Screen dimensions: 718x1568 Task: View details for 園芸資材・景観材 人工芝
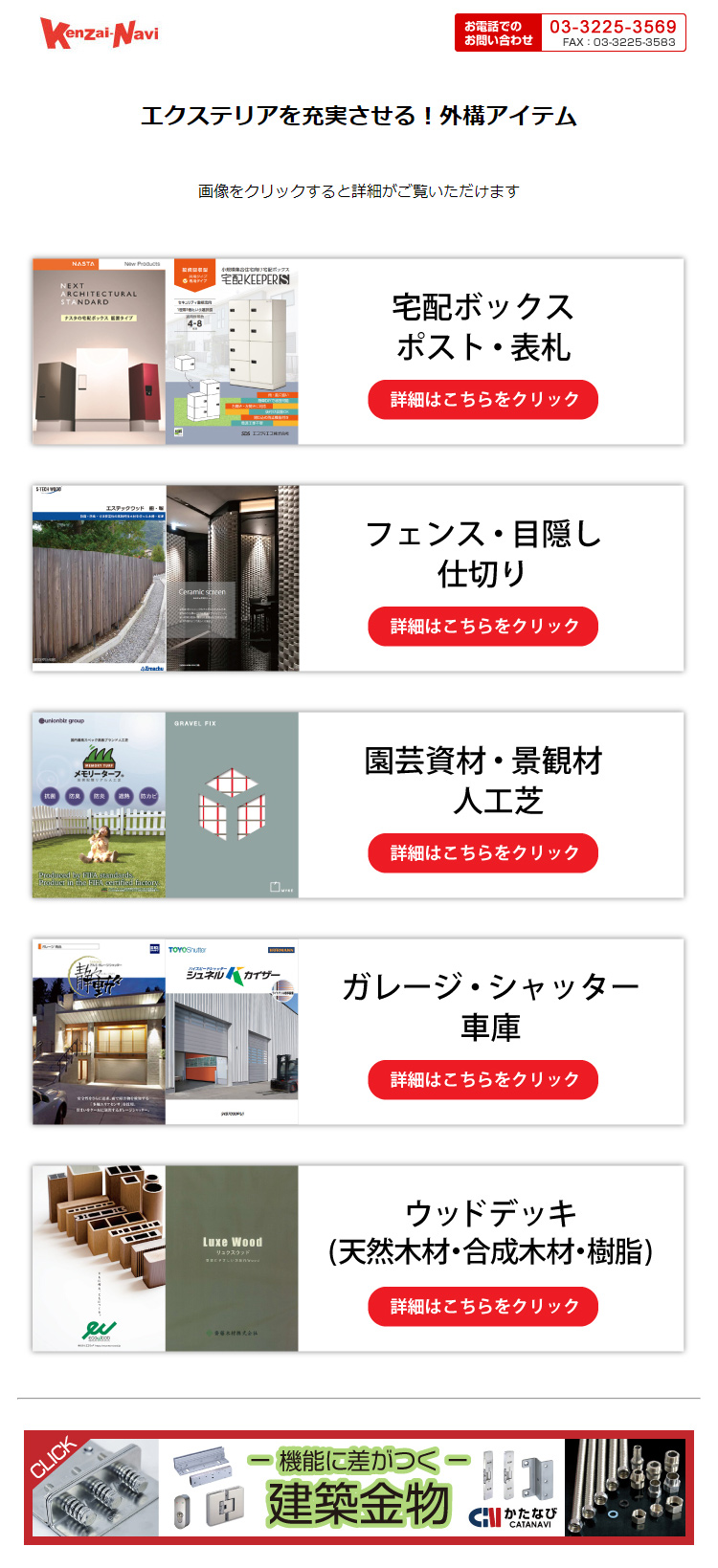[x=483, y=853]
